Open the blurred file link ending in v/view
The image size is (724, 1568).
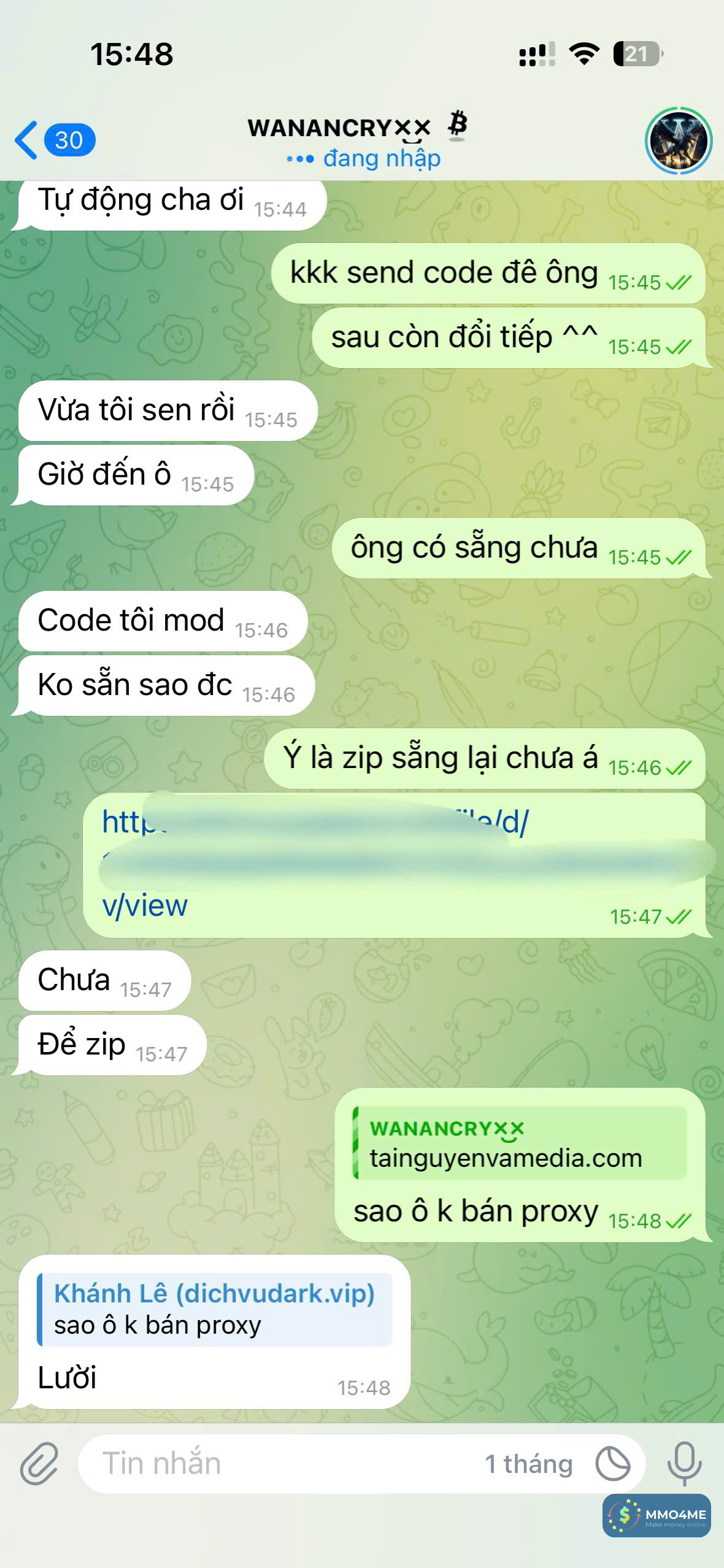[145, 905]
